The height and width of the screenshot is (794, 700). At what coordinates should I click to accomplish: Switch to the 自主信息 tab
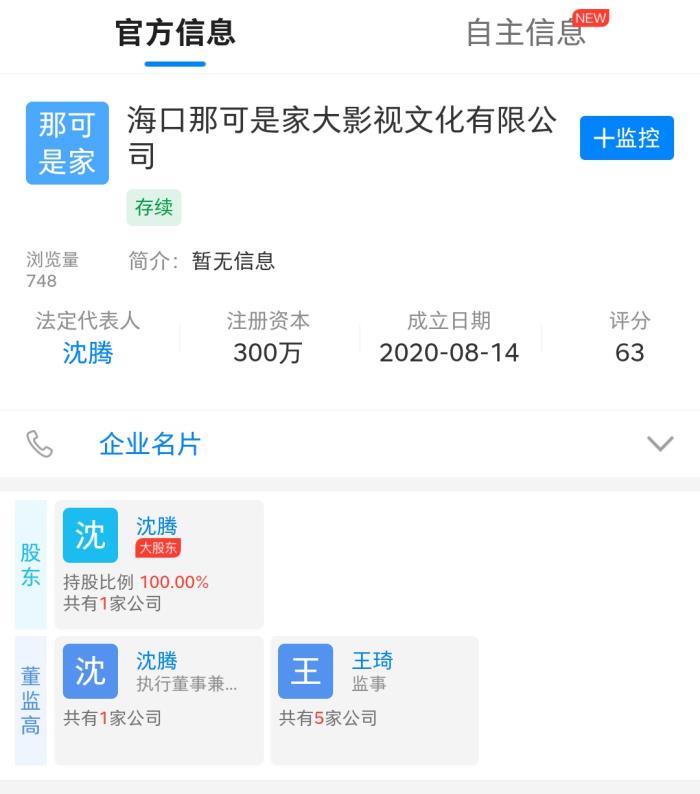point(525,33)
